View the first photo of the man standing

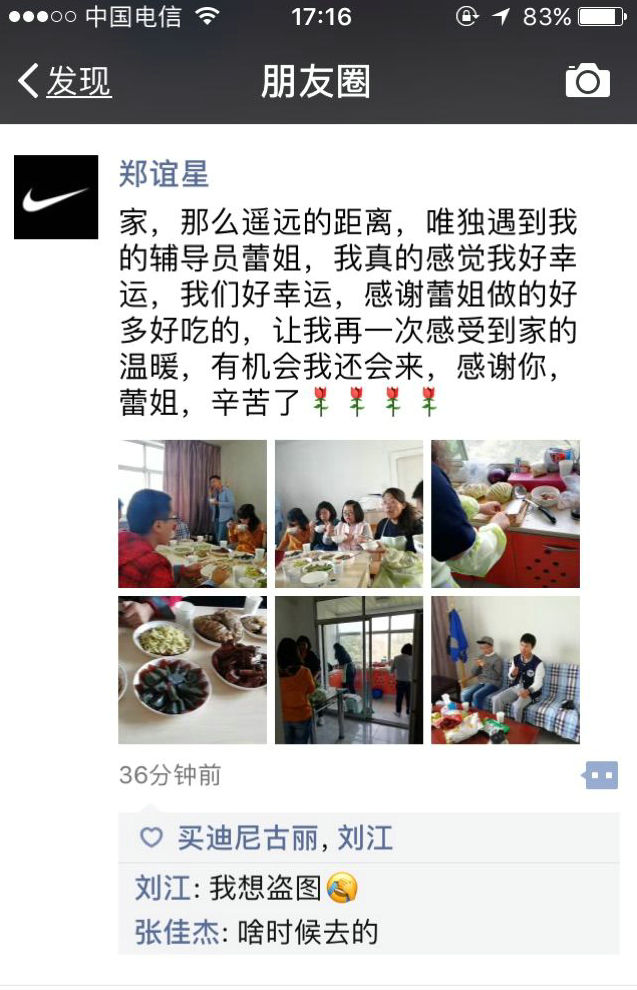point(192,514)
